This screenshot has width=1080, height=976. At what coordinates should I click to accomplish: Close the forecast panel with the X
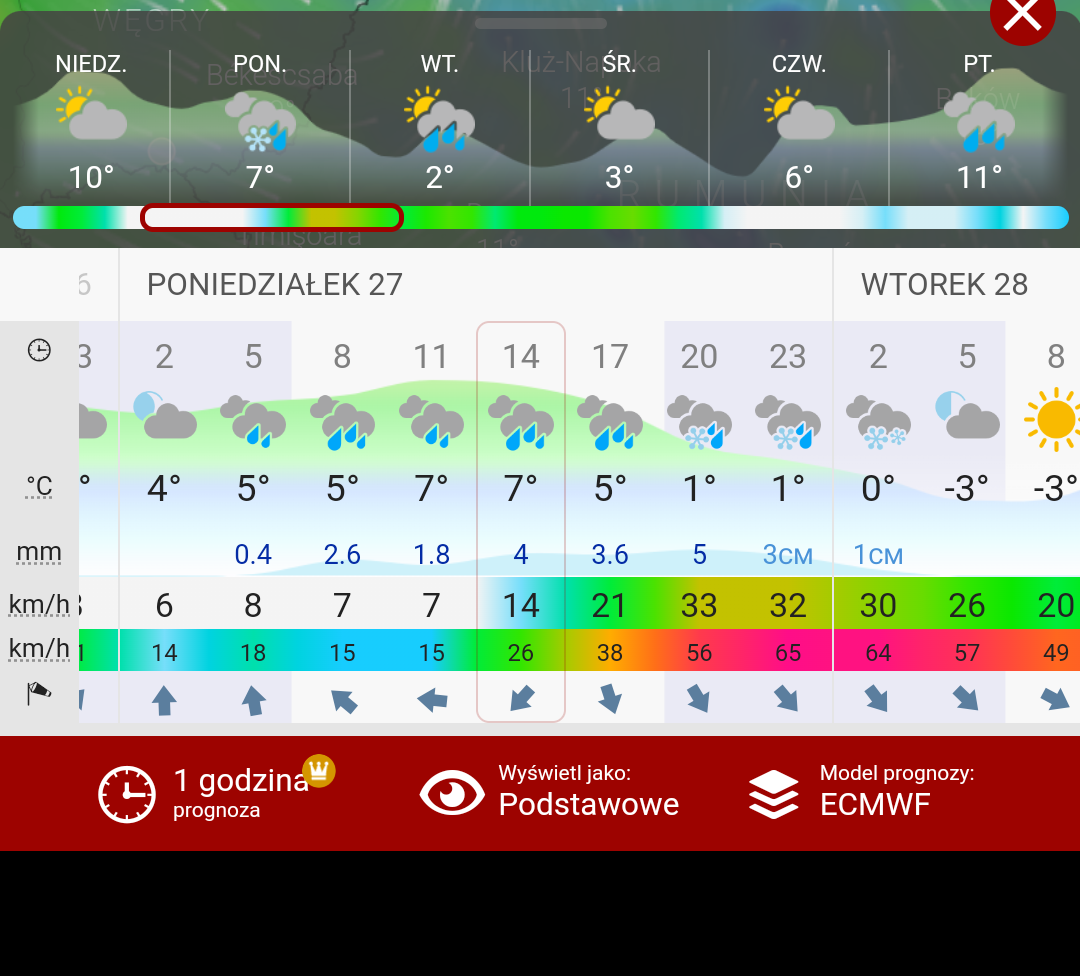click(x=1022, y=17)
